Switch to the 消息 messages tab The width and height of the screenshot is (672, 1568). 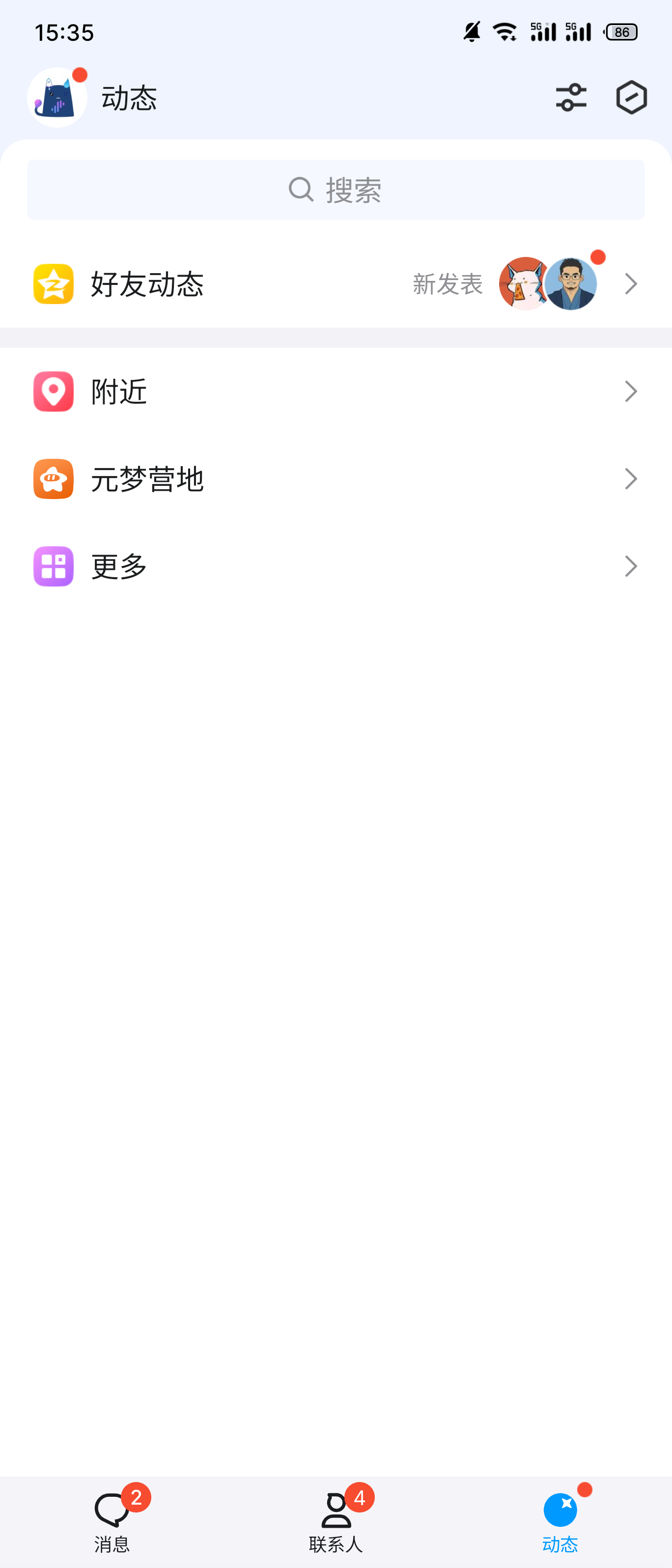coord(112,1520)
